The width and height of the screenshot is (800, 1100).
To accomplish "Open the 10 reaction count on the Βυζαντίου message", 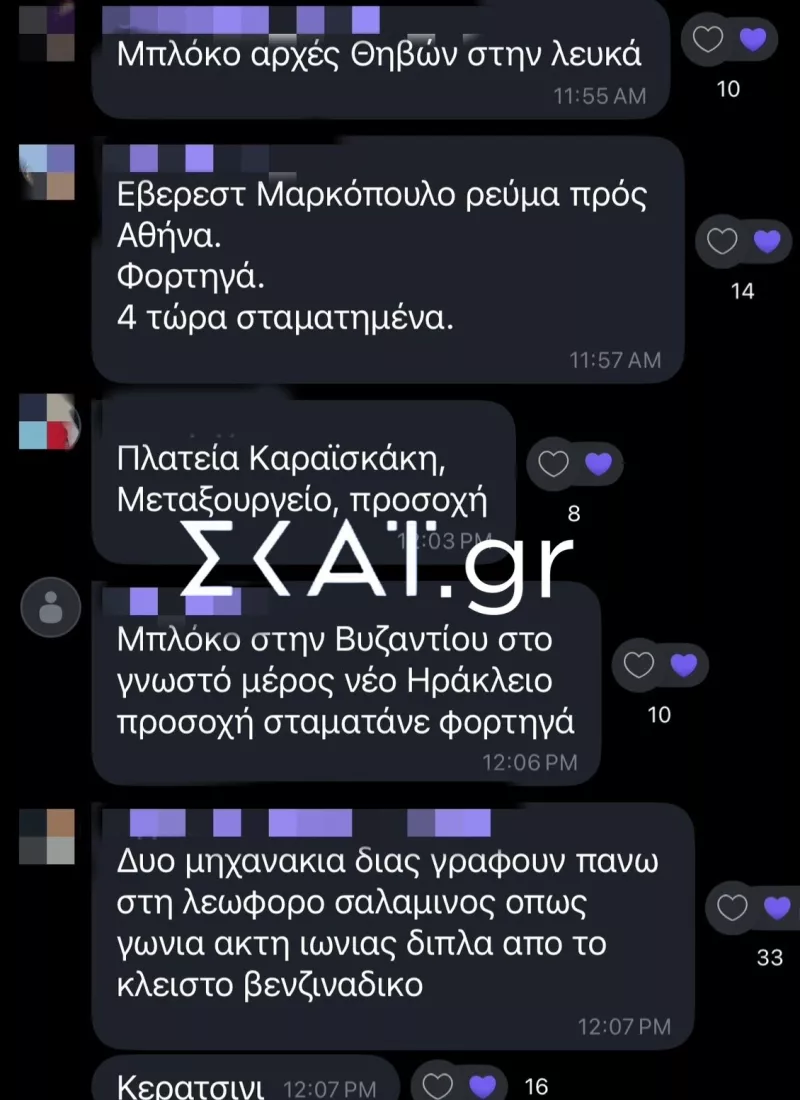I will click(x=658, y=716).
